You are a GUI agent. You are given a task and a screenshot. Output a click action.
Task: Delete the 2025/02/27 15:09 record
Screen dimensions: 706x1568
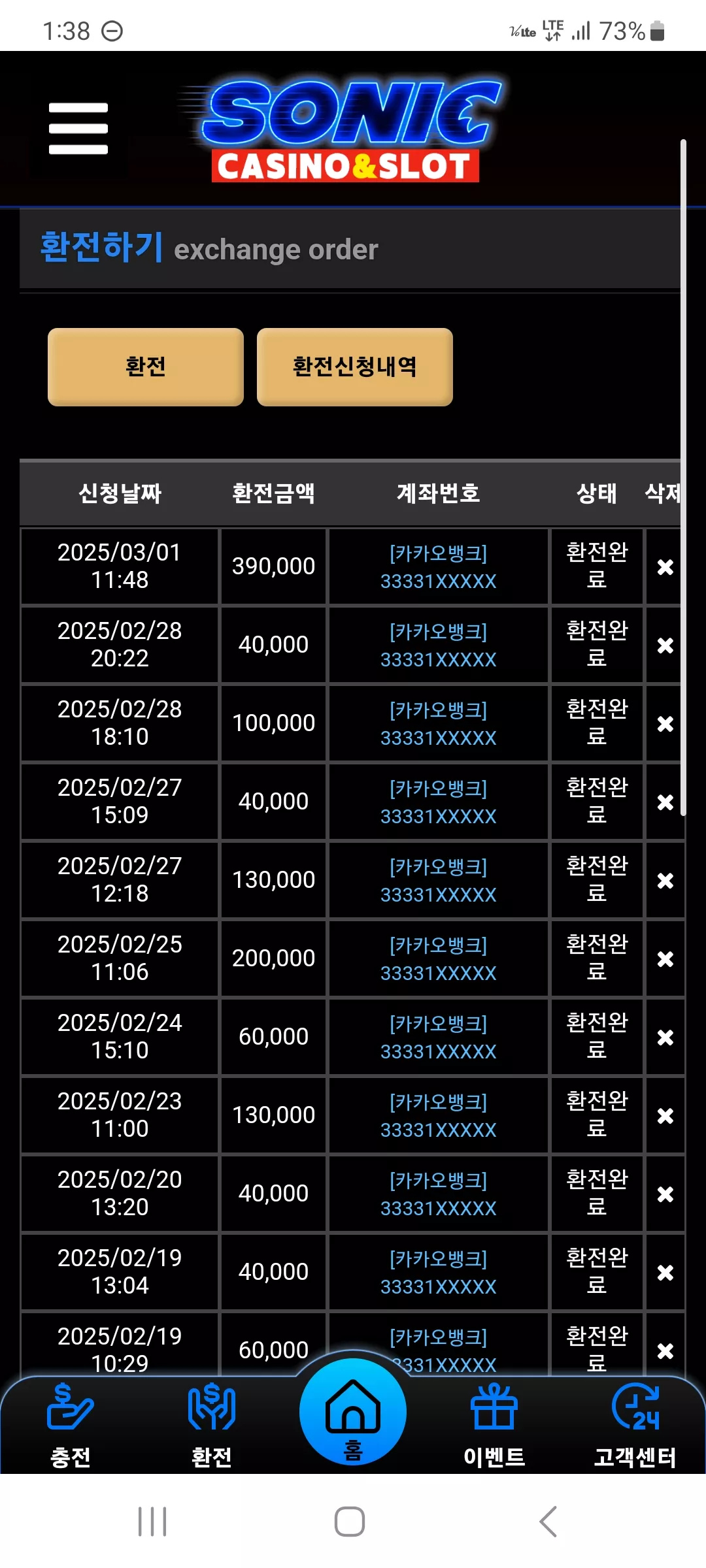(x=665, y=802)
